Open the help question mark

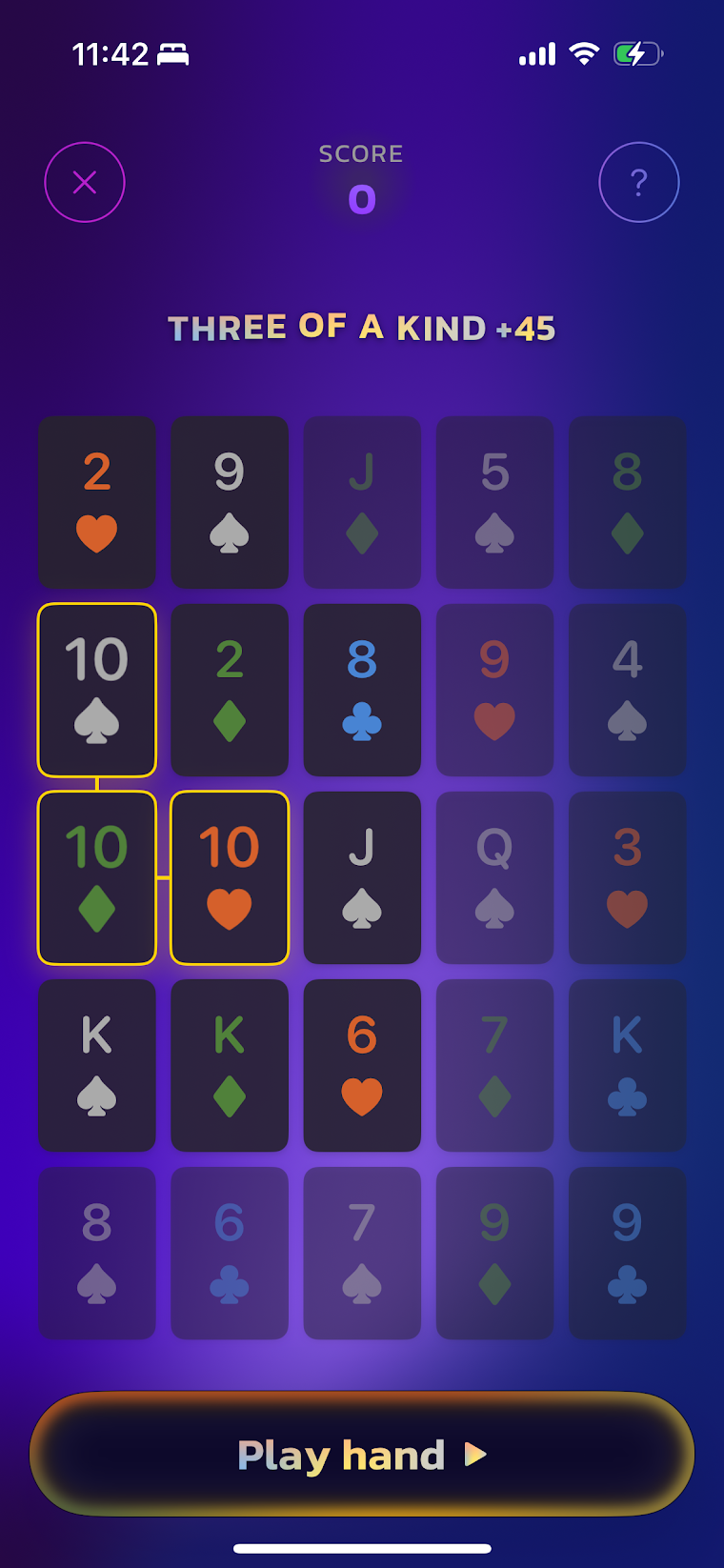click(x=638, y=182)
